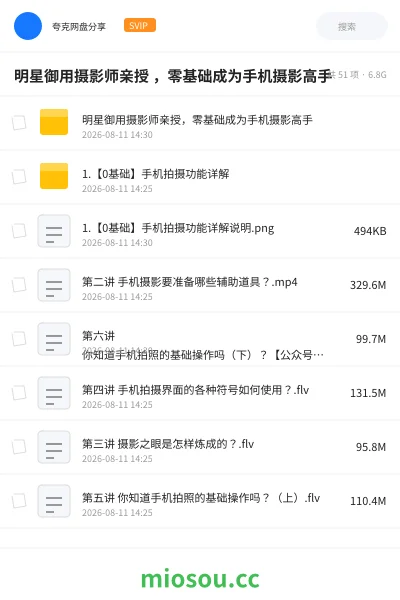
Task: Mark the checkbox for 第四讲 flv
Action: 19,393
